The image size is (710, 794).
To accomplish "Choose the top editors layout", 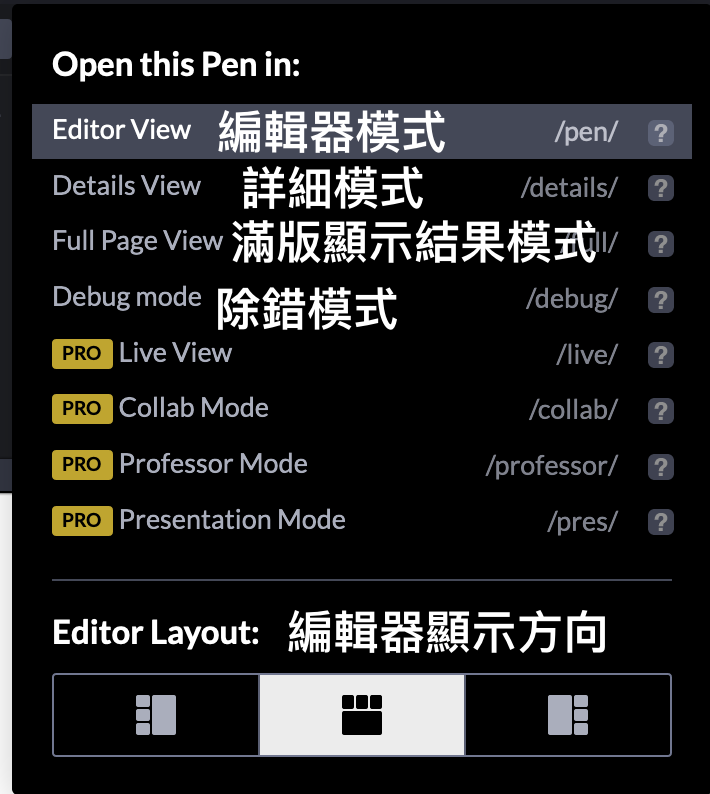I will (362, 715).
